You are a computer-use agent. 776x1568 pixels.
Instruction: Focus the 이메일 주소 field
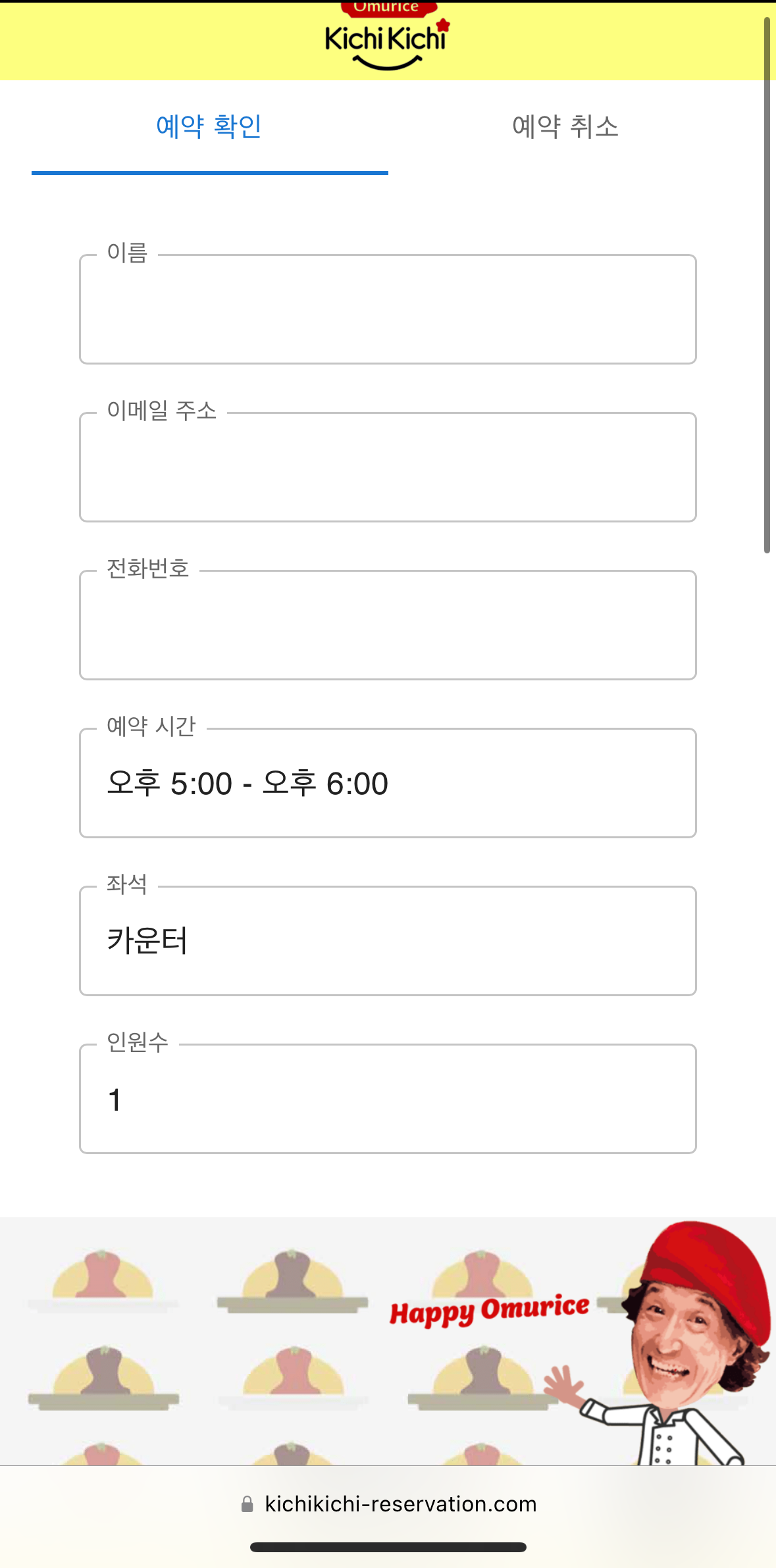(x=388, y=467)
